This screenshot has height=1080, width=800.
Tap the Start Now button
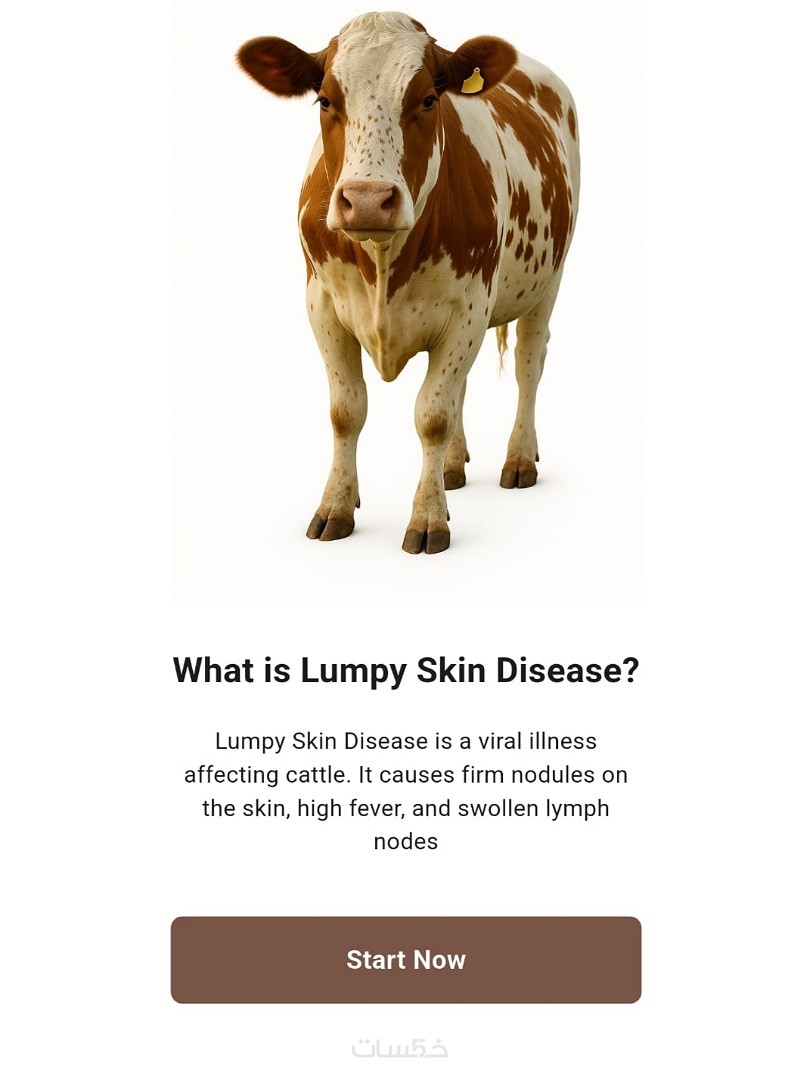(x=405, y=959)
